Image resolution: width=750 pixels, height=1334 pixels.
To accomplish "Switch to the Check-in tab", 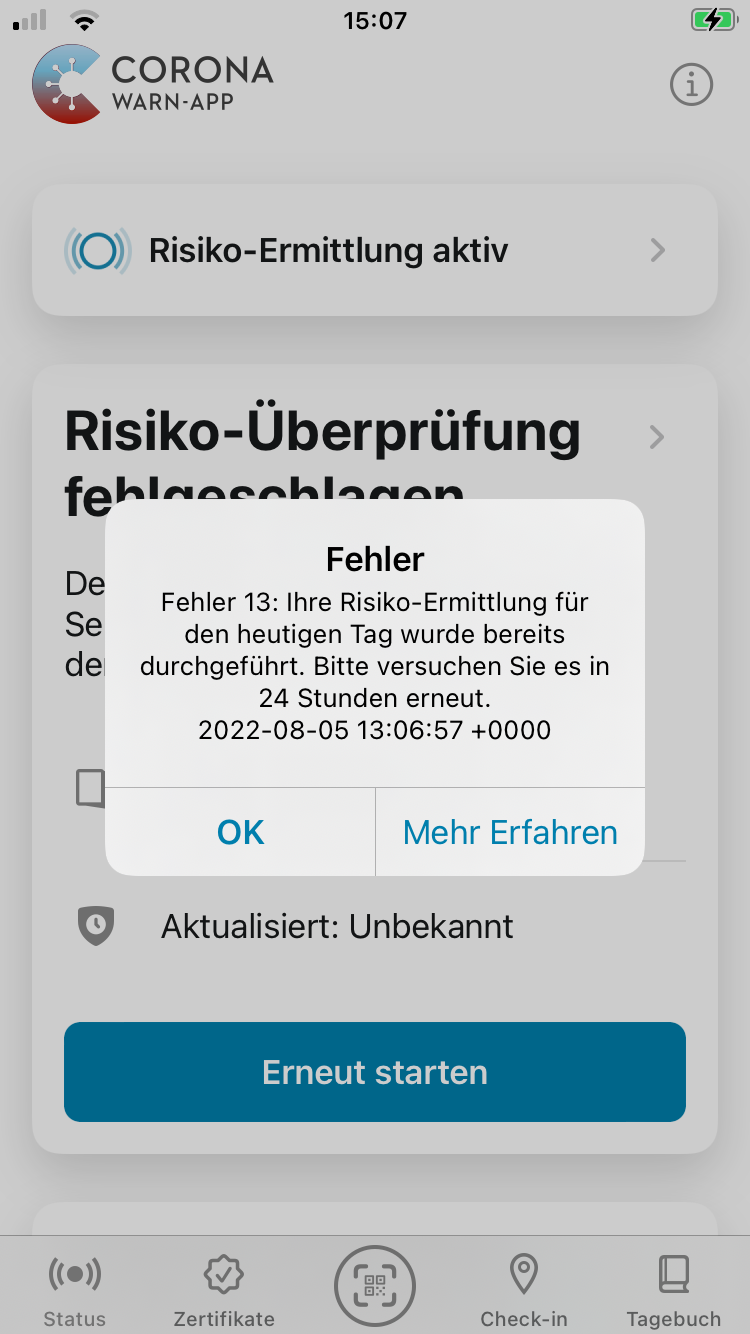I will (524, 1290).
